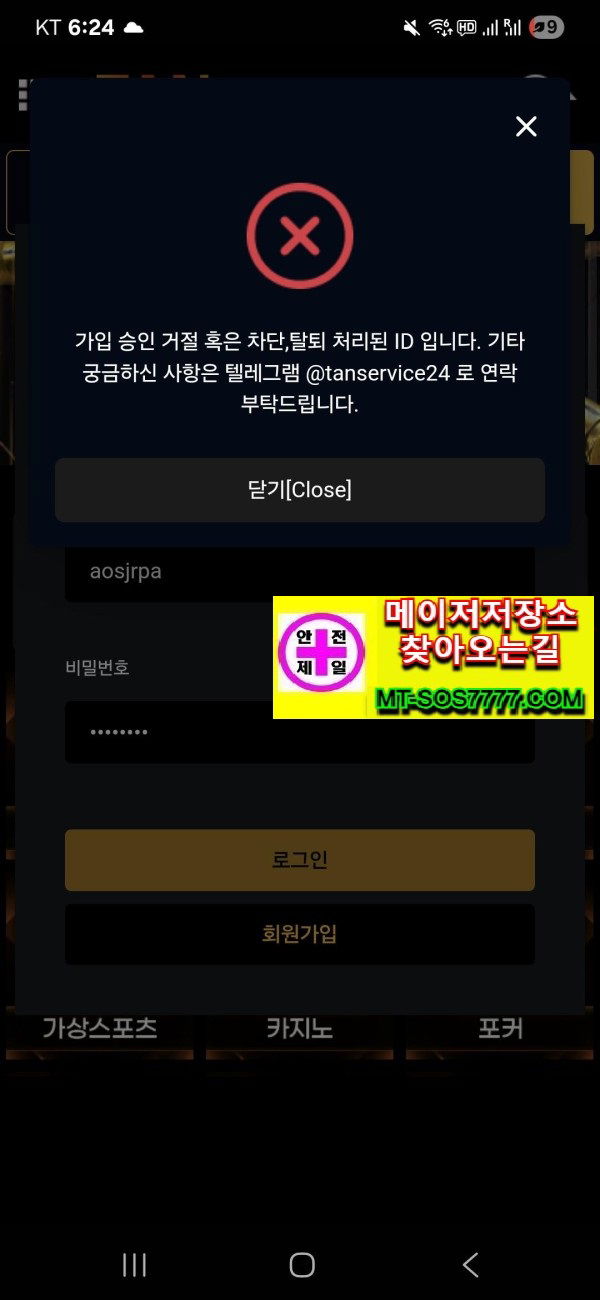Screen dimensions: 600x1300
Task: Focus the ID field showing aosjrpa
Action: (x=300, y=573)
